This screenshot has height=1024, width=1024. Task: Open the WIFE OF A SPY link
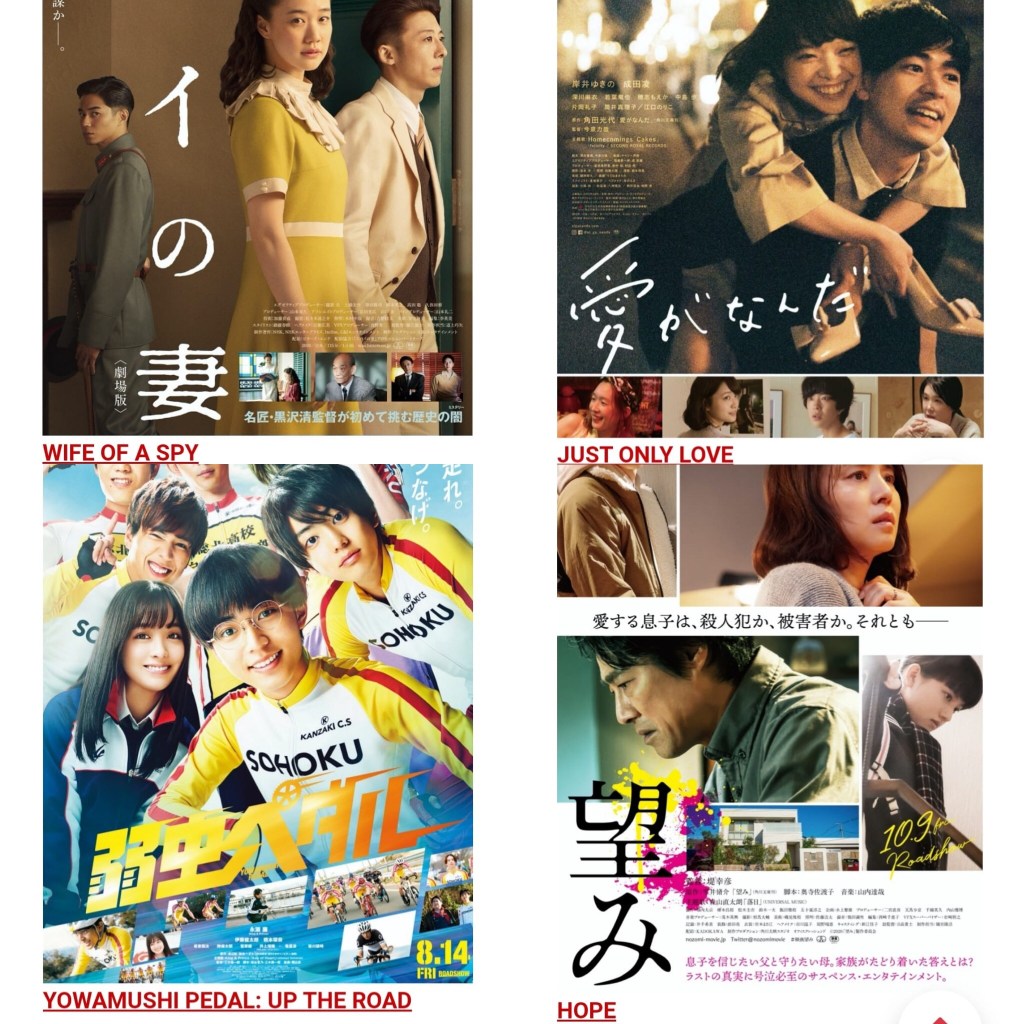(x=120, y=453)
